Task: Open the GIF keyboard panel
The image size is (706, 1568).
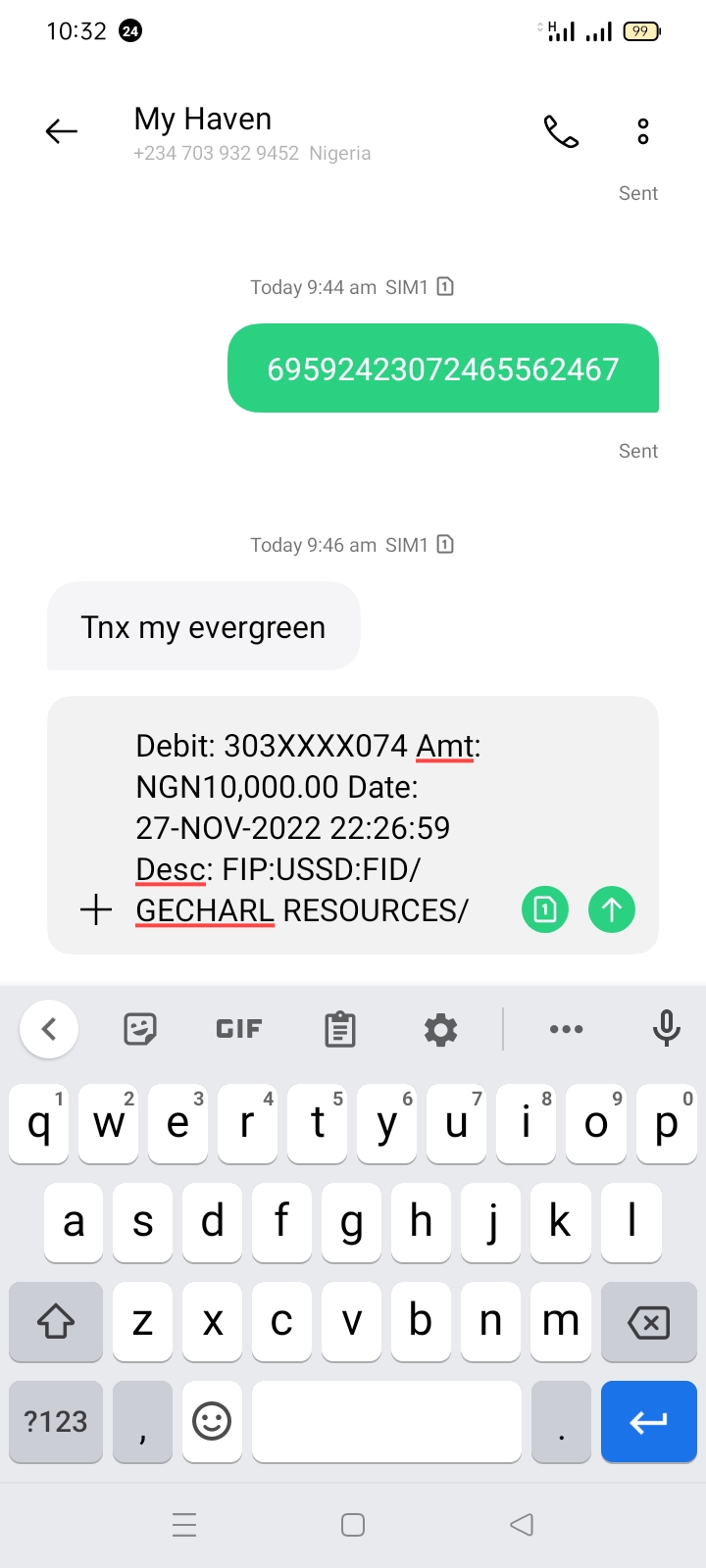Action: 239,1029
